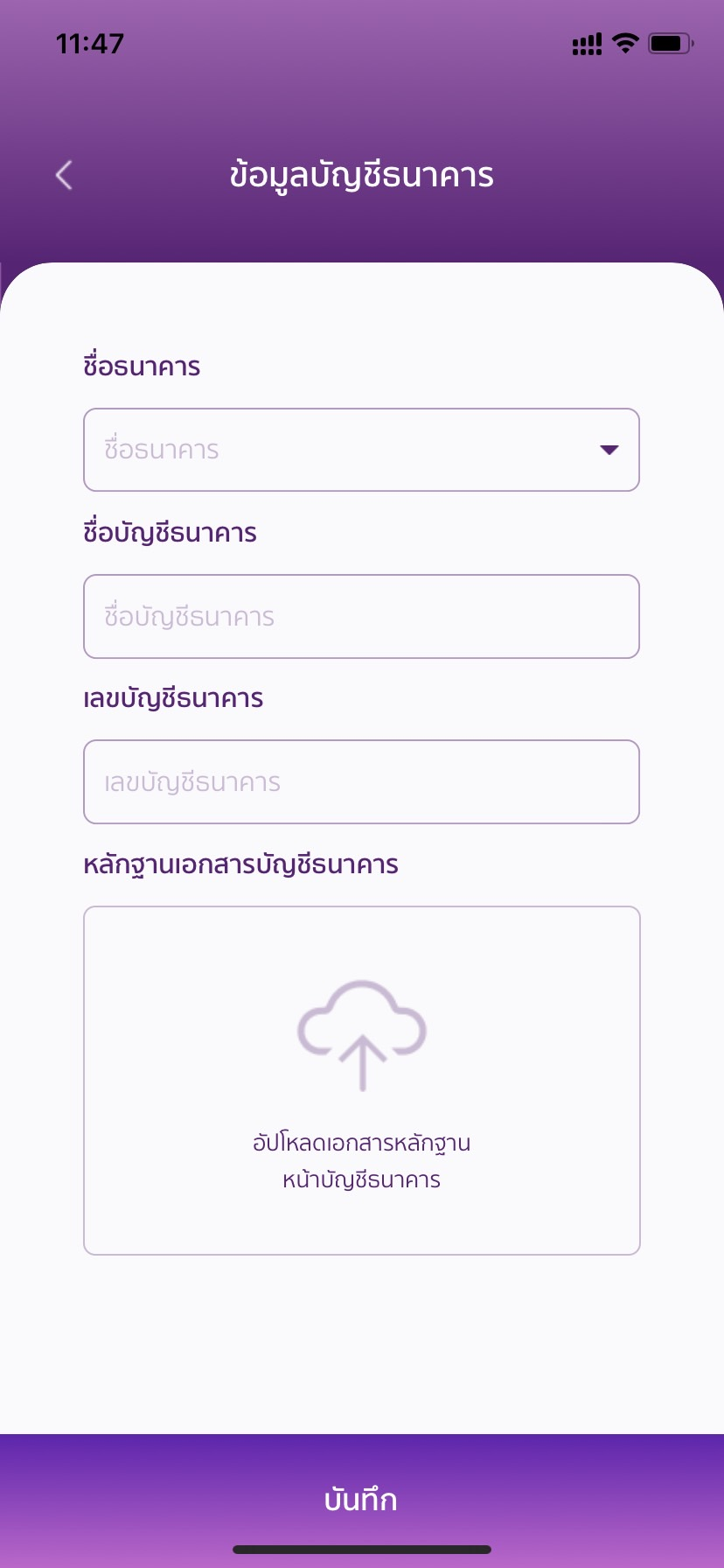Go back using the header arrow
The height and width of the screenshot is (1568, 724).
[x=64, y=175]
